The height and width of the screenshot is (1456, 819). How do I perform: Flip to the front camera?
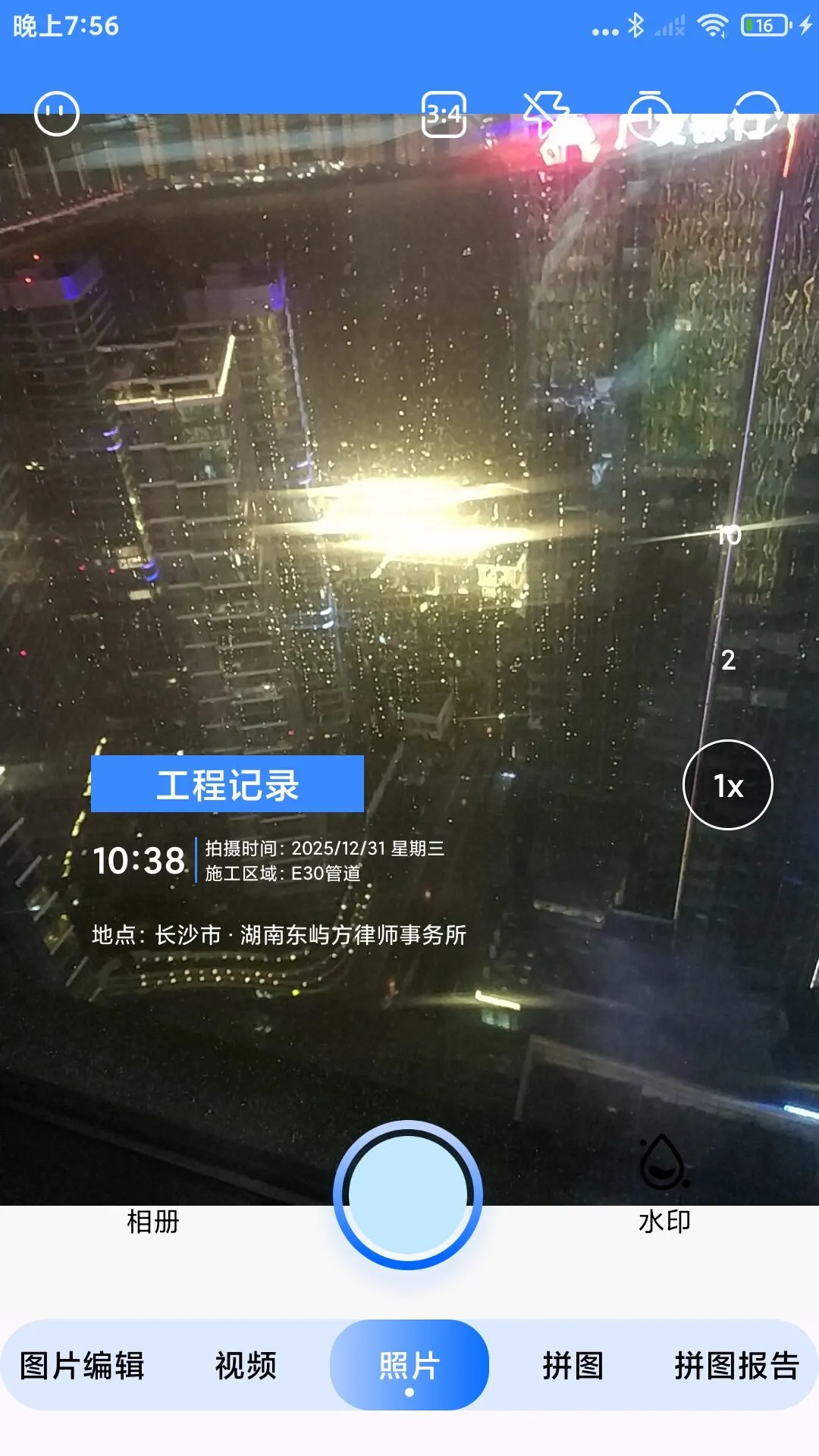coord(758,112)
